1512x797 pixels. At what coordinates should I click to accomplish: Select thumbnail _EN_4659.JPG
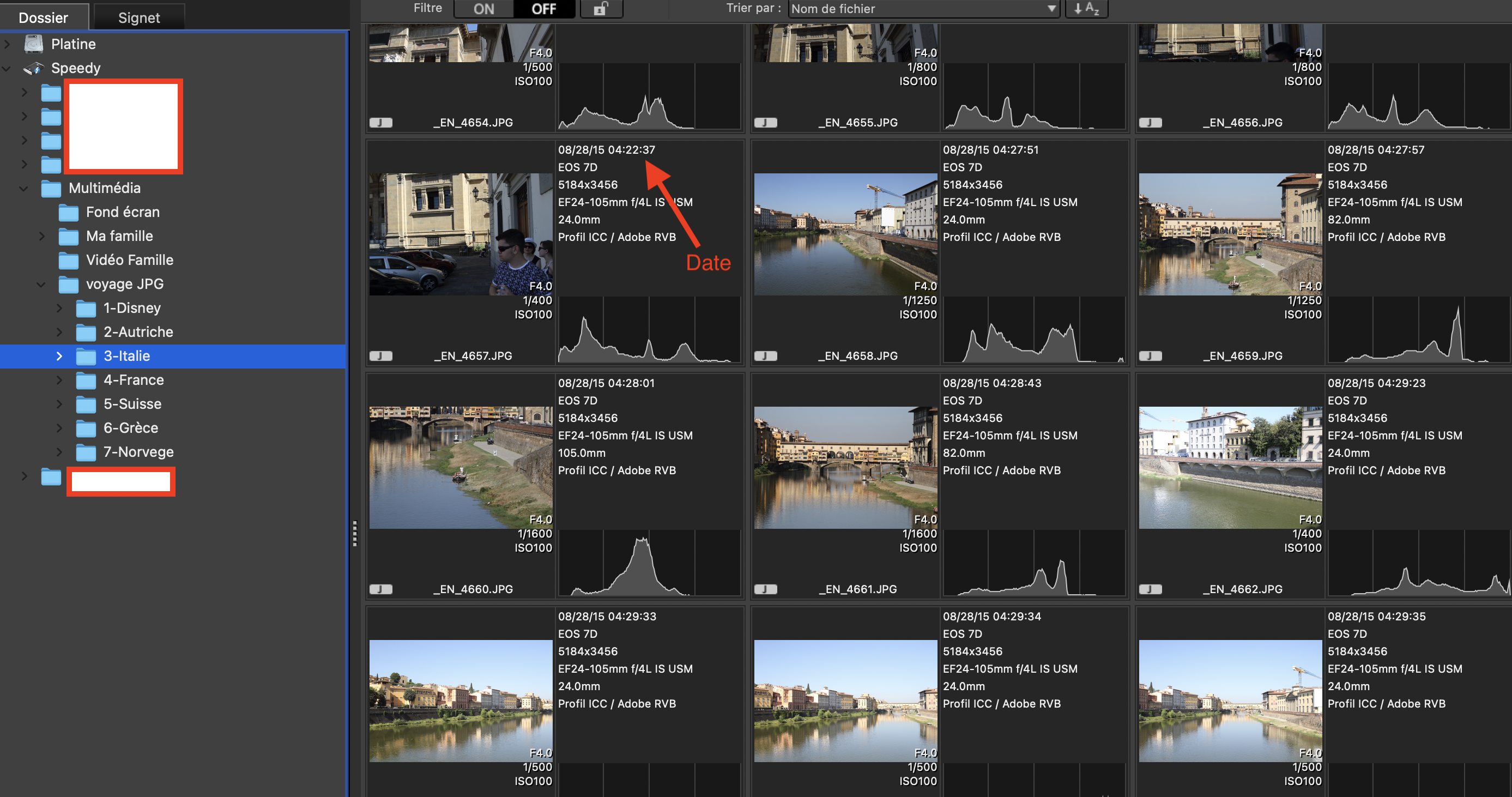tap(1230, 234)
